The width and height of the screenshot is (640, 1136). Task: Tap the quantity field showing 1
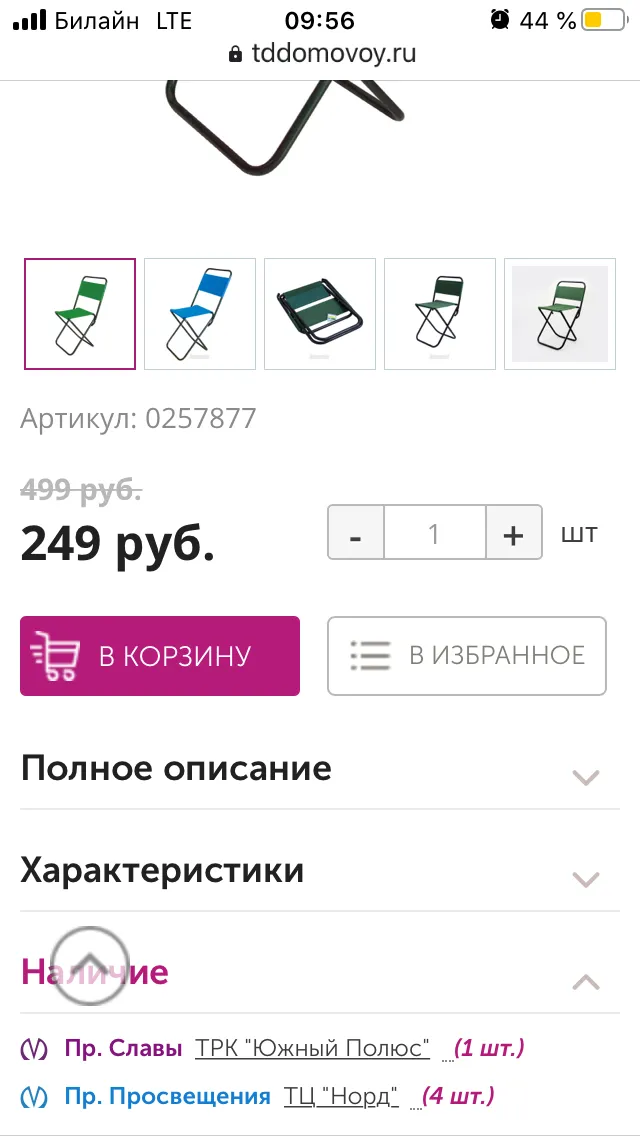[x=435, y=532]
